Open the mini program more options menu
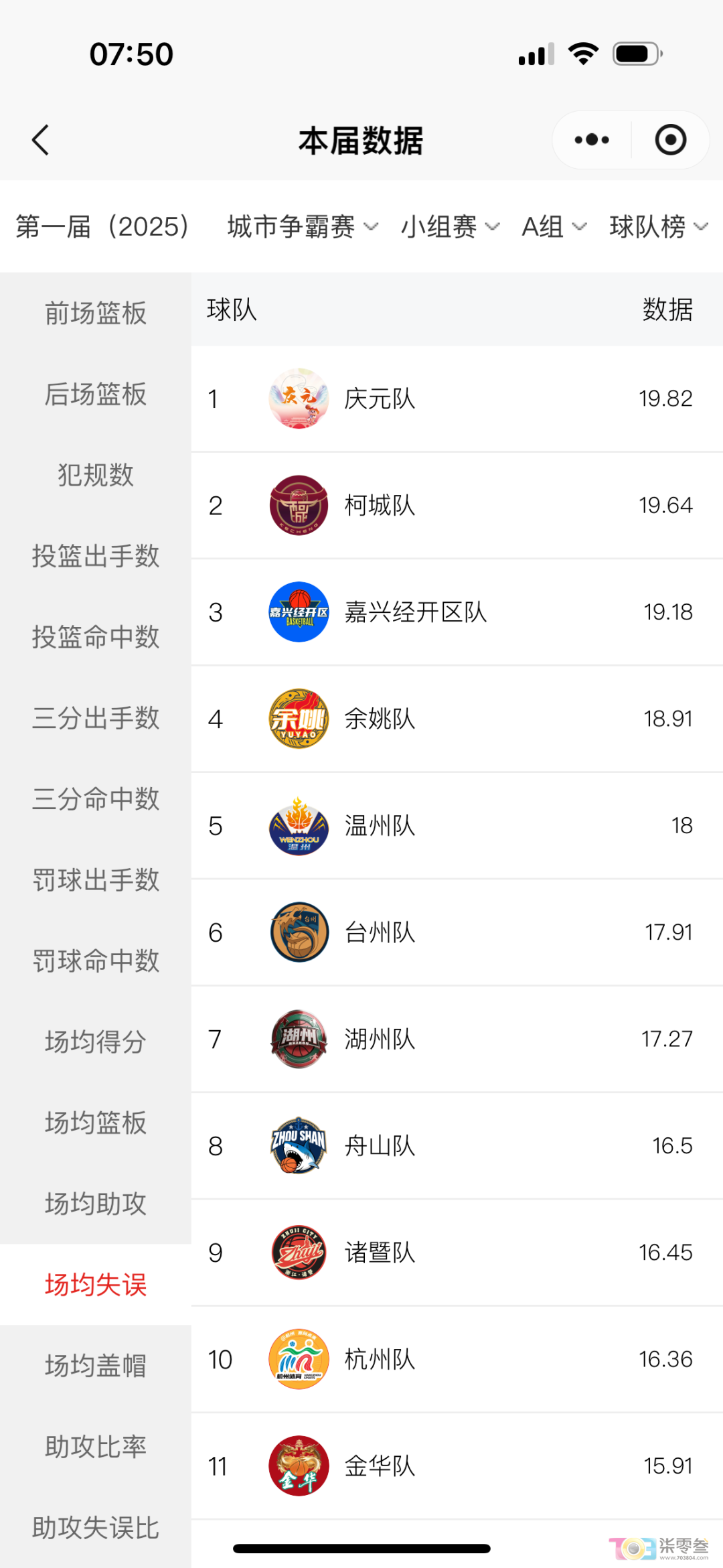Viewport: 723px width, 1568px height. pos(592,140)
